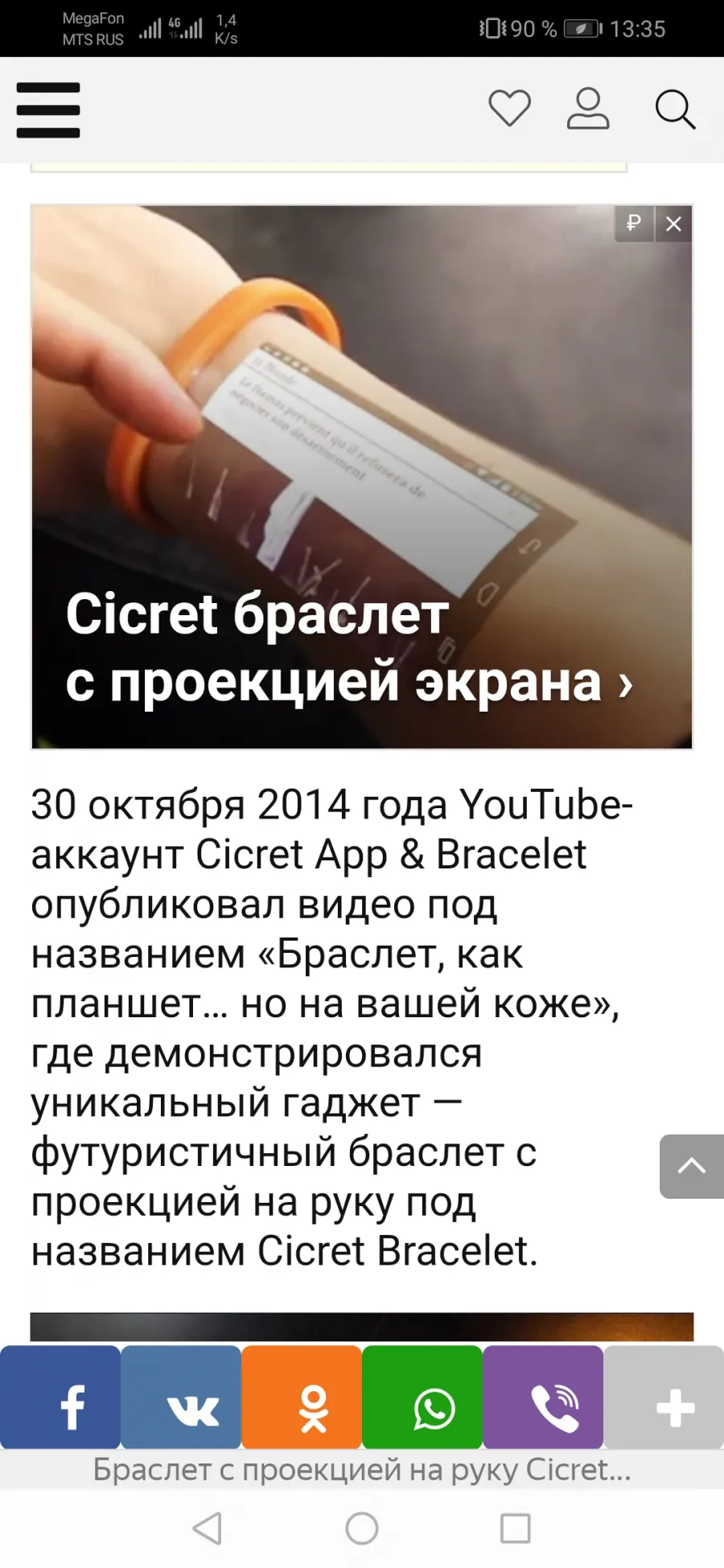Open the user account icon
Image resolution: width=724 pixels, height=1568 pixels.
[x=588, y=109]
